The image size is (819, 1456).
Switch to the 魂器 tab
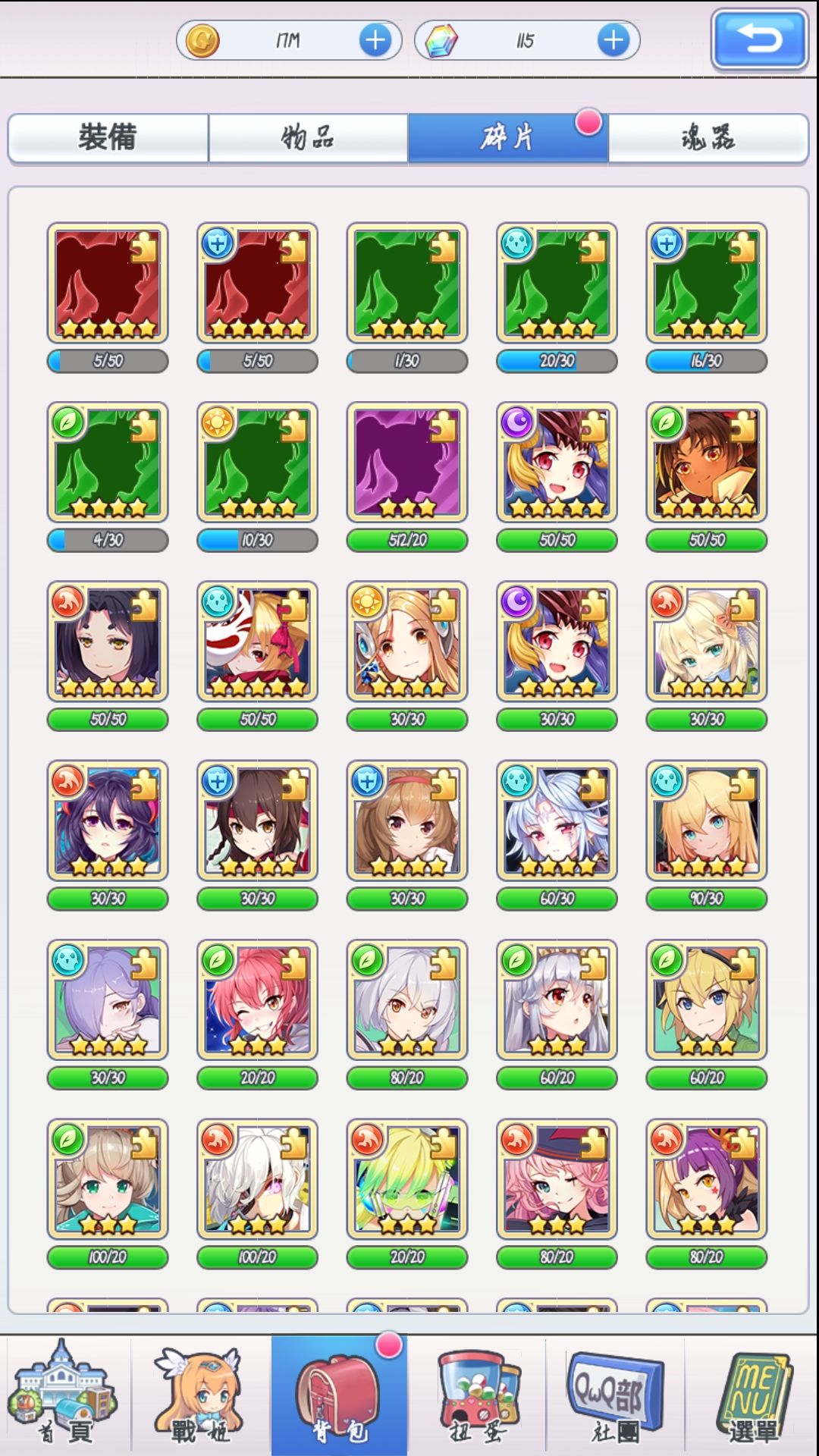pos(708,138)
